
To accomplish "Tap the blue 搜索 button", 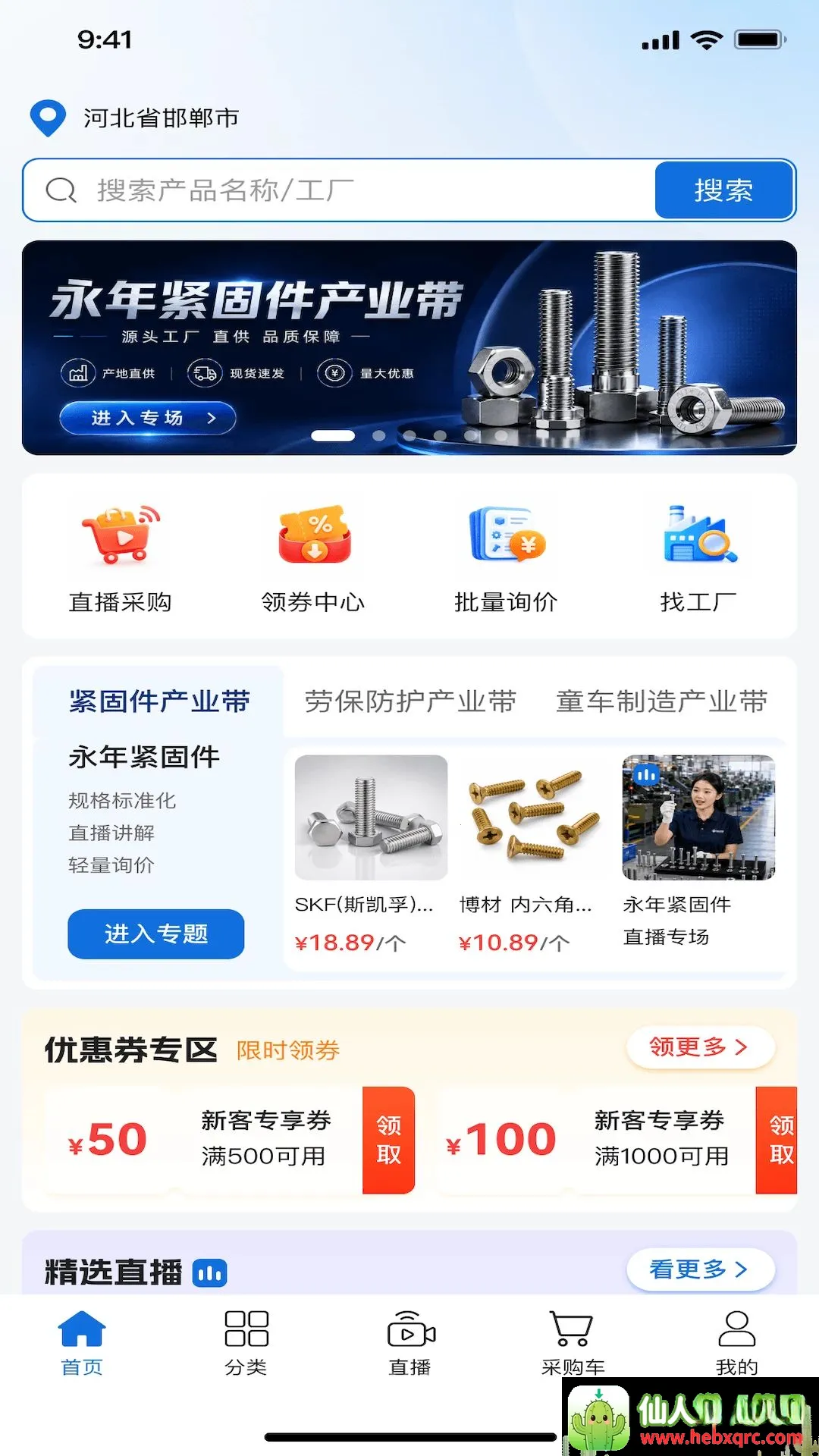I will tap(724, 190).
